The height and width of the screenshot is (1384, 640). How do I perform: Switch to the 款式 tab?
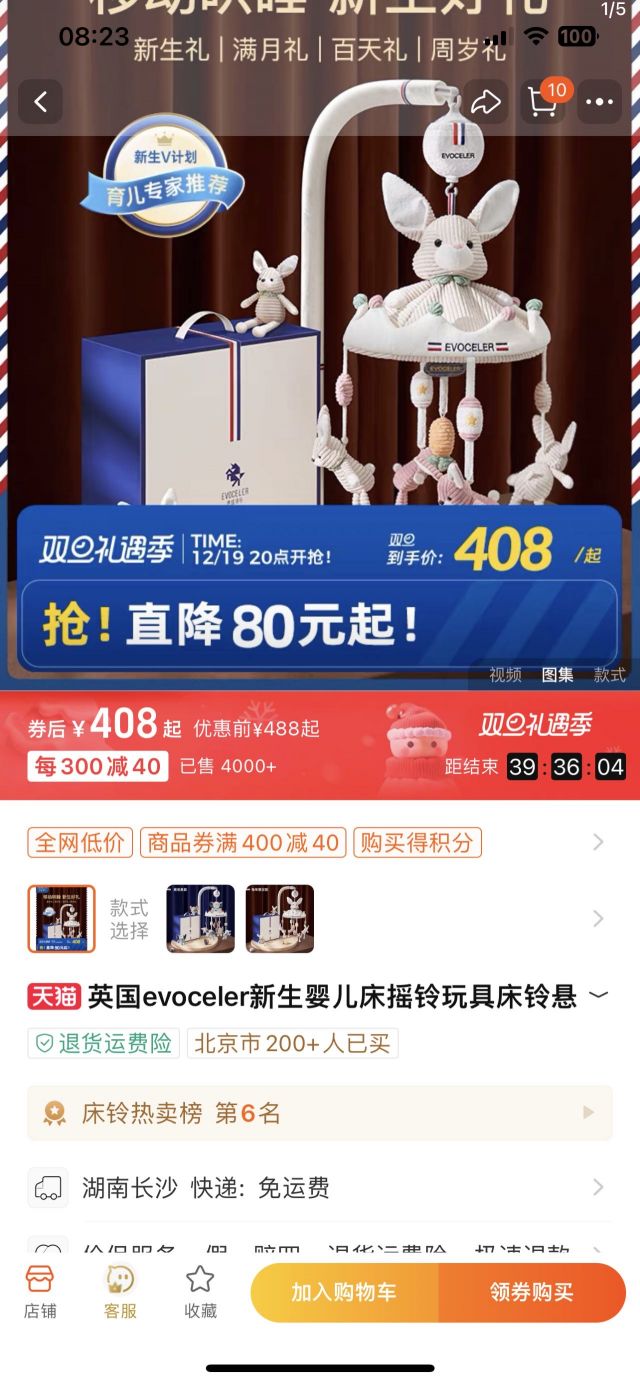point(609,675)
